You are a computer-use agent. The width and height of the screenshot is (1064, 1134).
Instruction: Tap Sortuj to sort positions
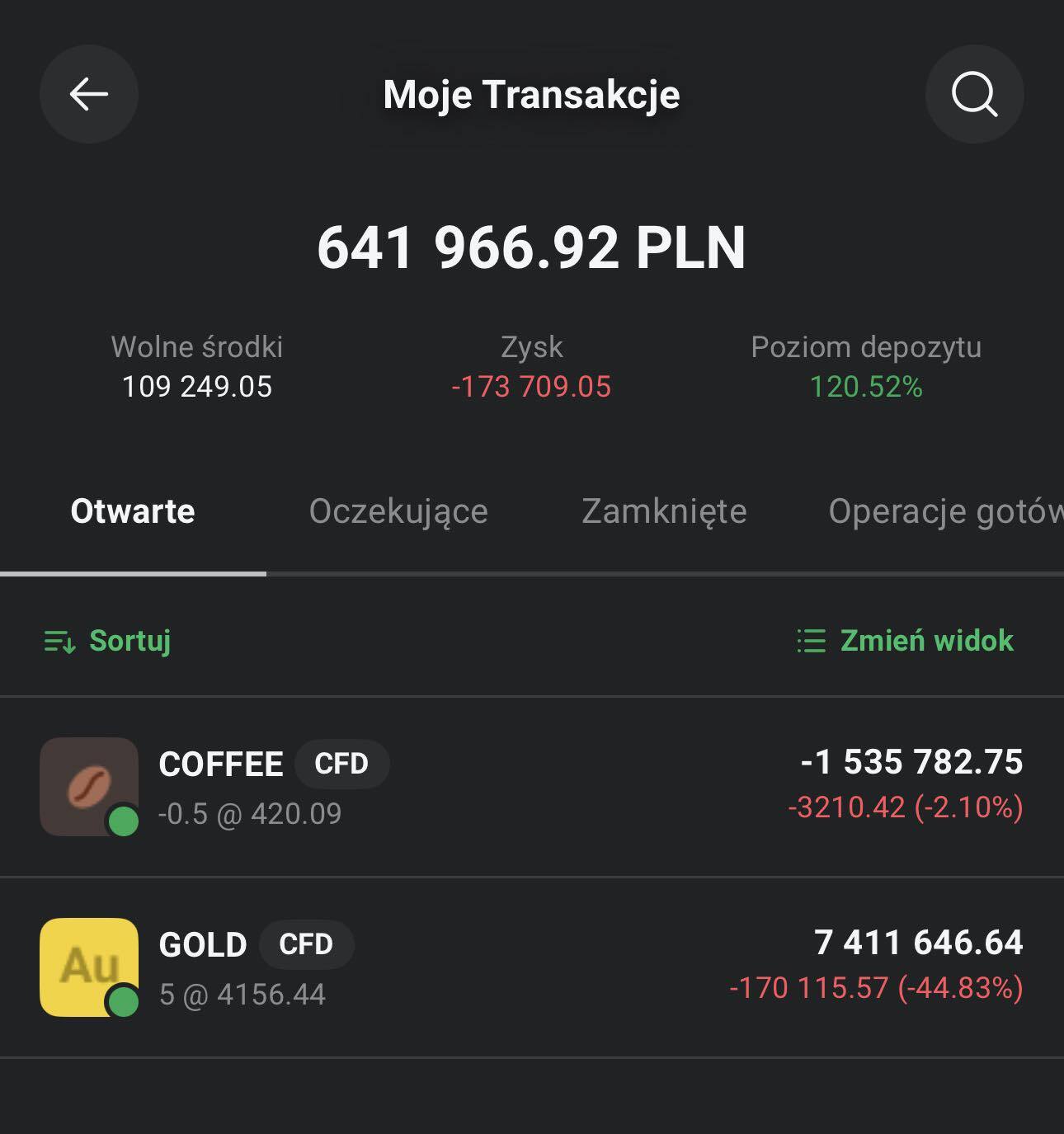108,641
